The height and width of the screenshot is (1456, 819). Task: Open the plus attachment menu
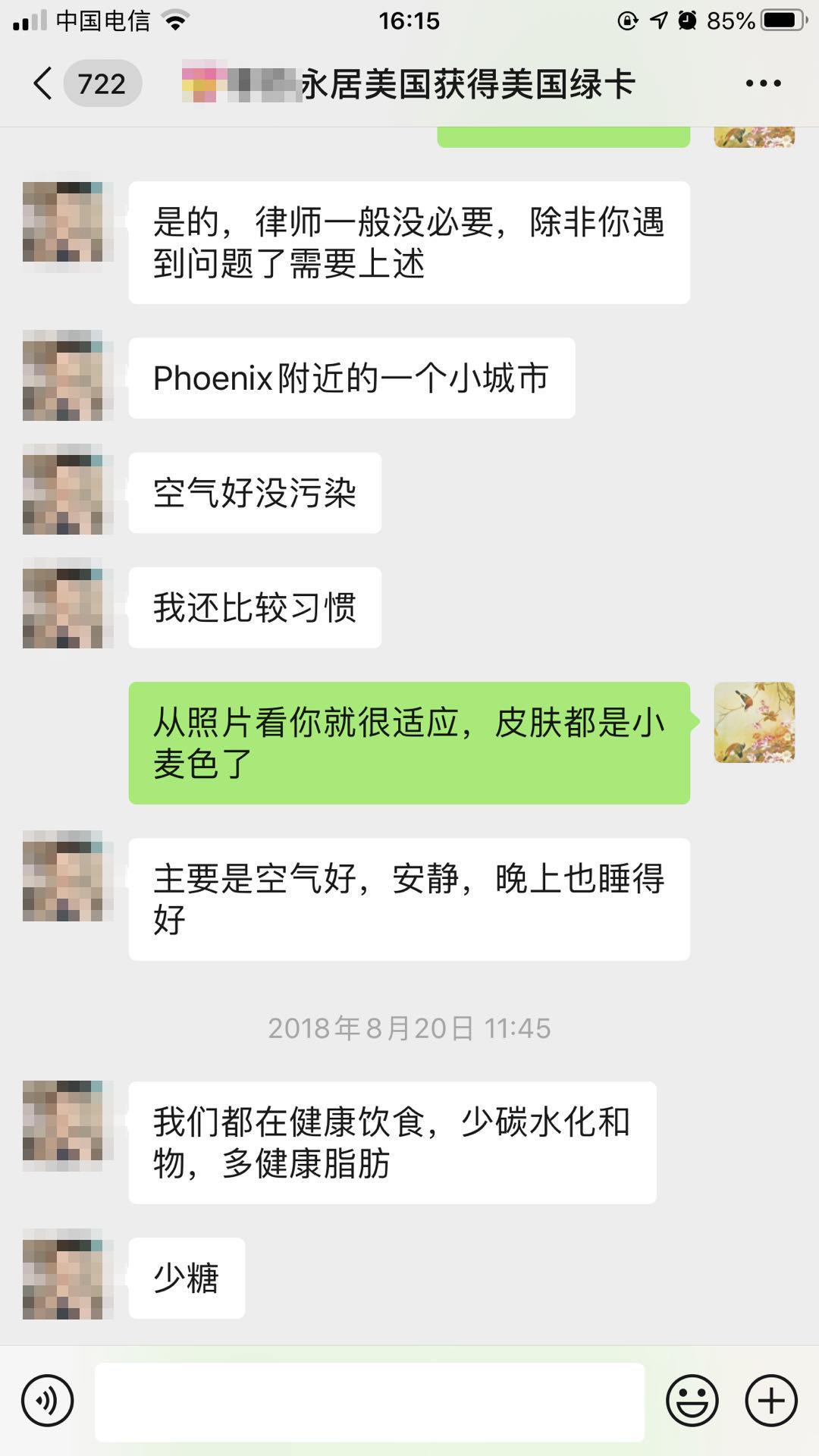(x=771, y=1401)
